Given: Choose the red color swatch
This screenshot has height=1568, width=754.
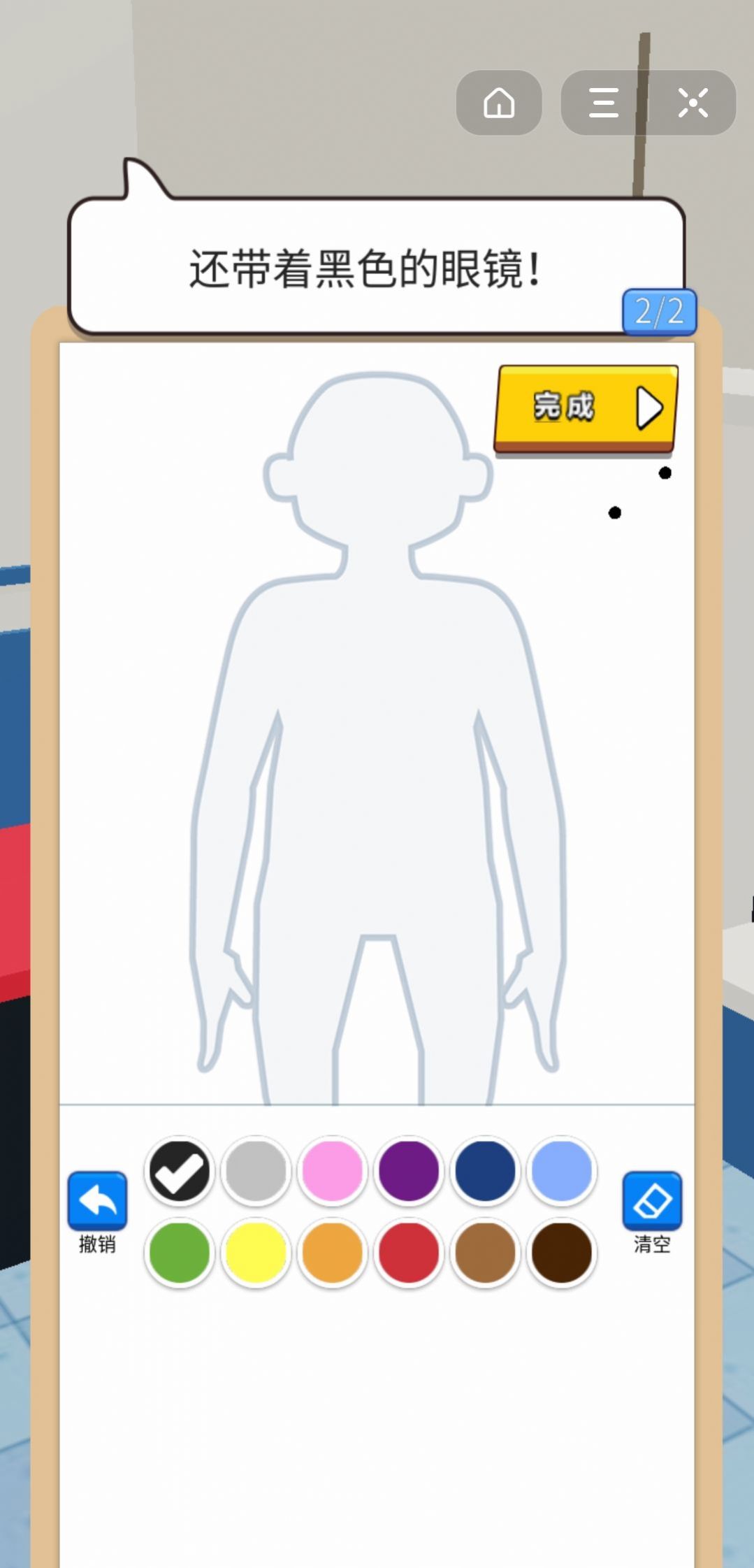Looking at the screenshot, I should pyautogui.click(x=409, y=1253).
